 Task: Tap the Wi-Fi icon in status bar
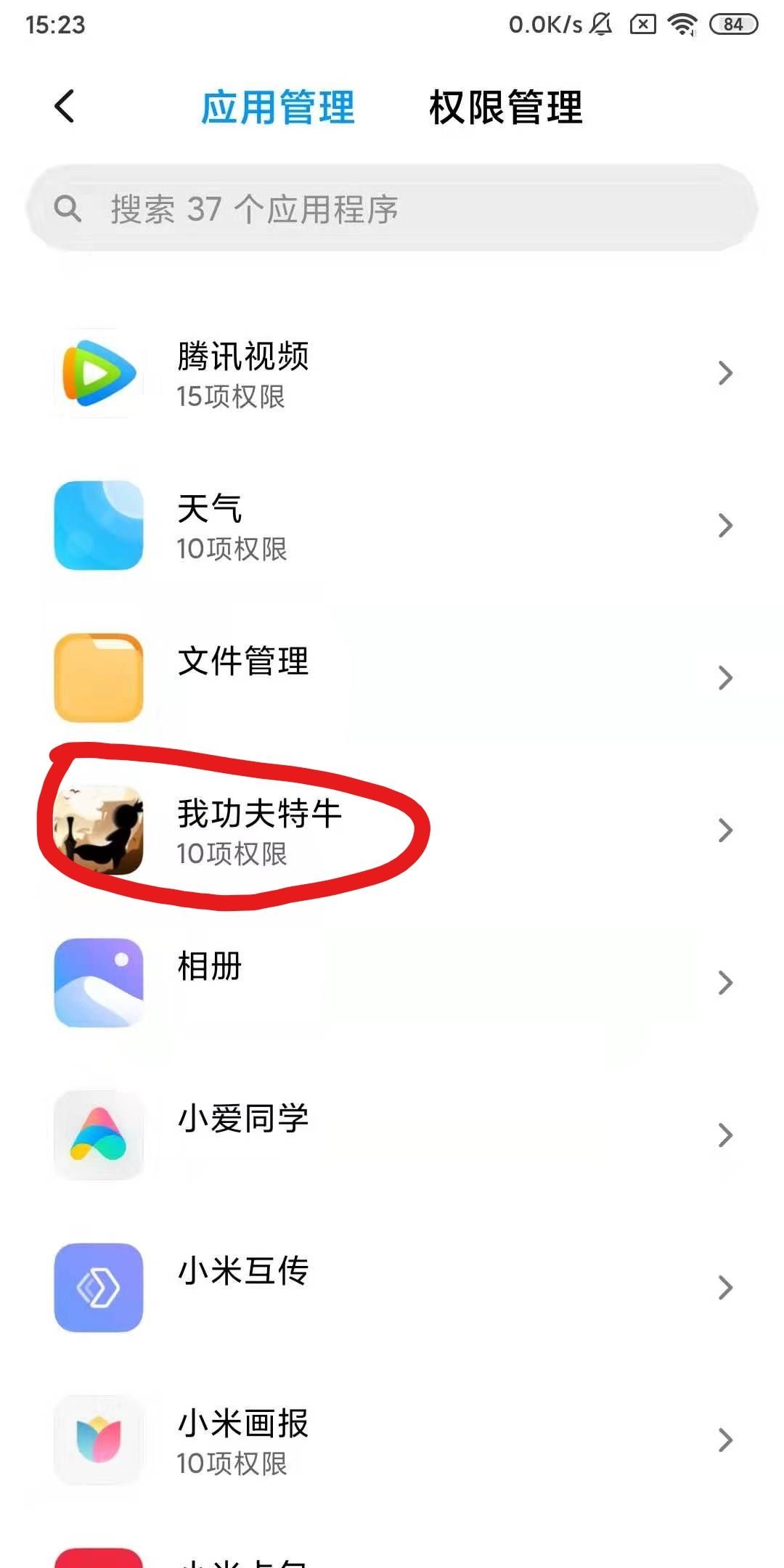click(681, 23)
